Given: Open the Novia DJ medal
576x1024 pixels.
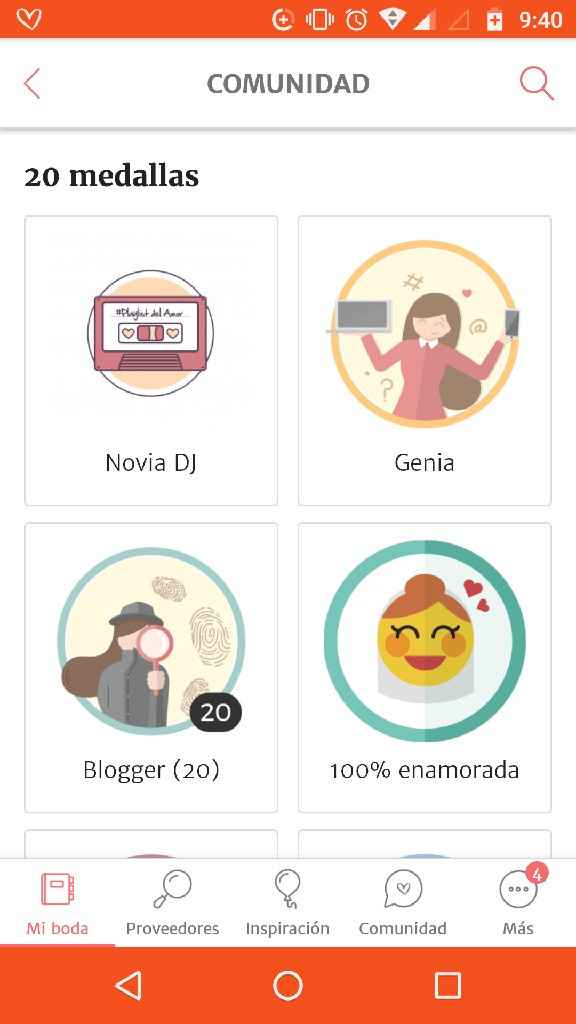Looking at the screenshot, I should coord(151,360).
